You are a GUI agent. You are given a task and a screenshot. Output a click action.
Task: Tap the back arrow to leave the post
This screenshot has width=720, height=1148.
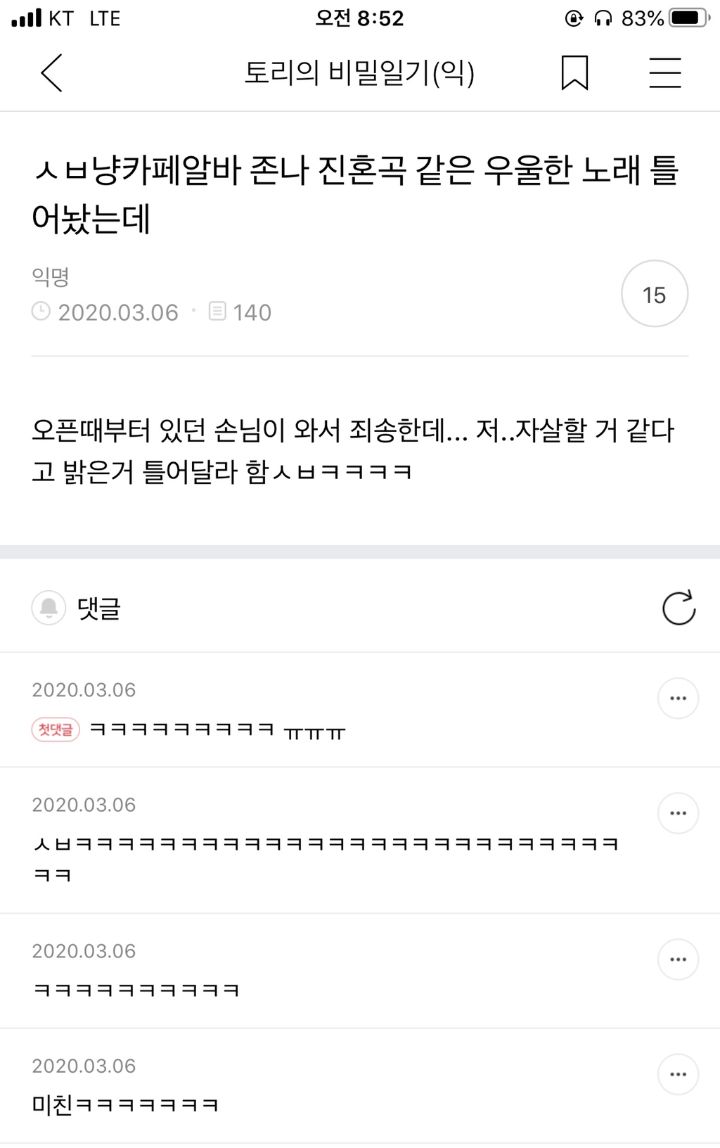(x=52, y=74)
